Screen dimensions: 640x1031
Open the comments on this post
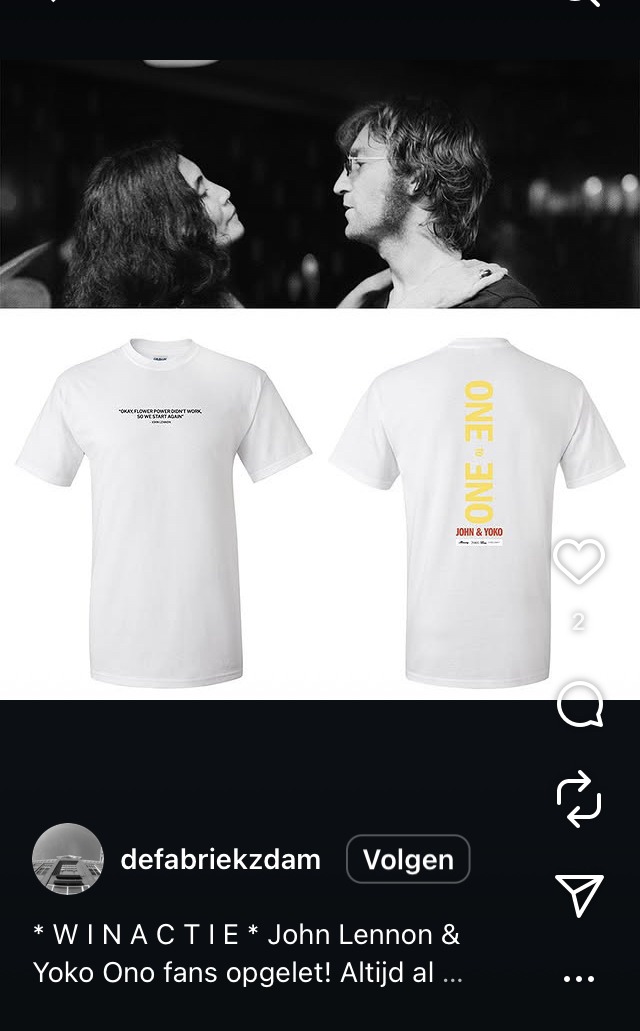(x=580, y=705)
